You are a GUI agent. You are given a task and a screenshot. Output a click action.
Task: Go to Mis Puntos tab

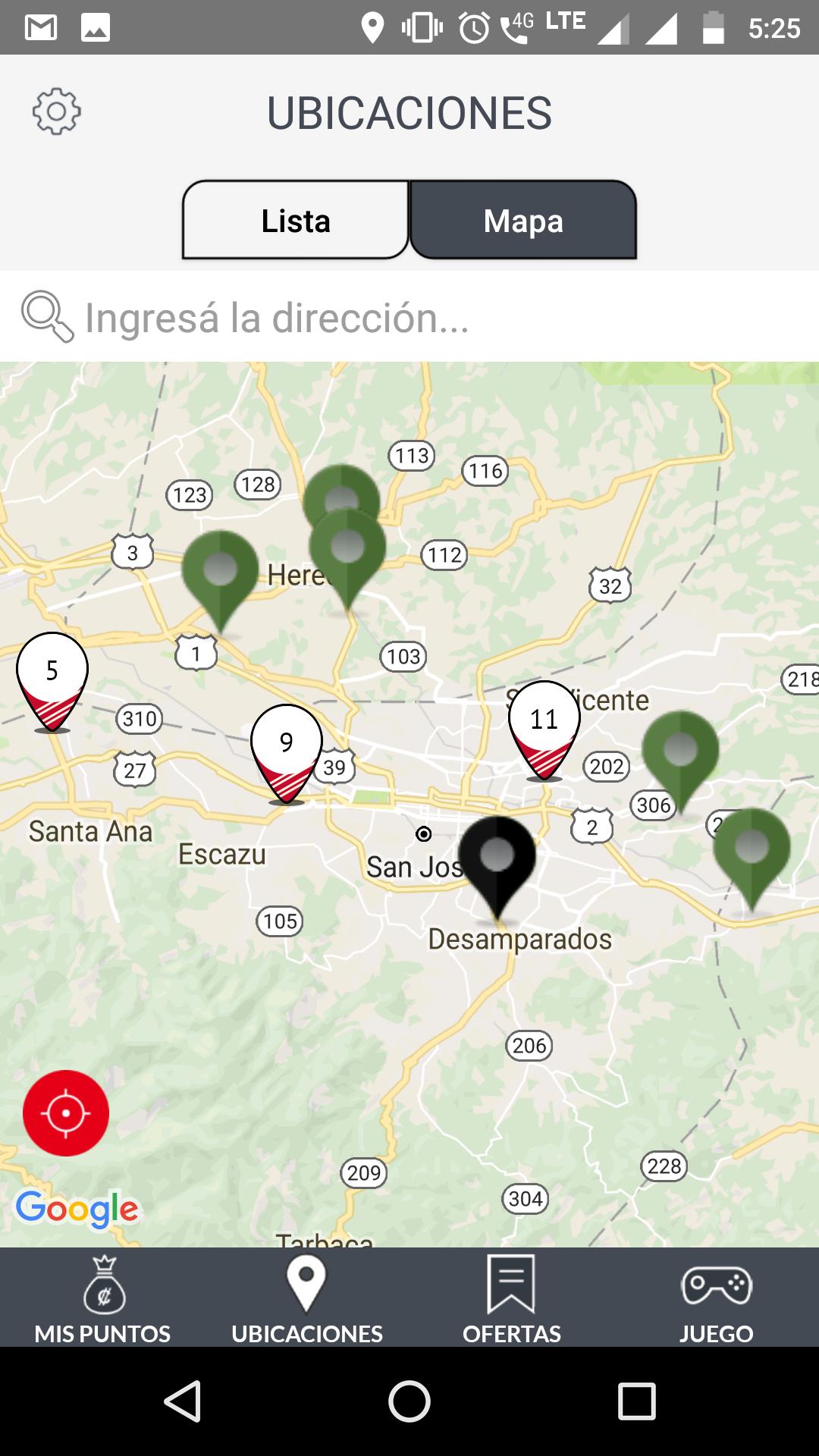tap(102, 1300)
